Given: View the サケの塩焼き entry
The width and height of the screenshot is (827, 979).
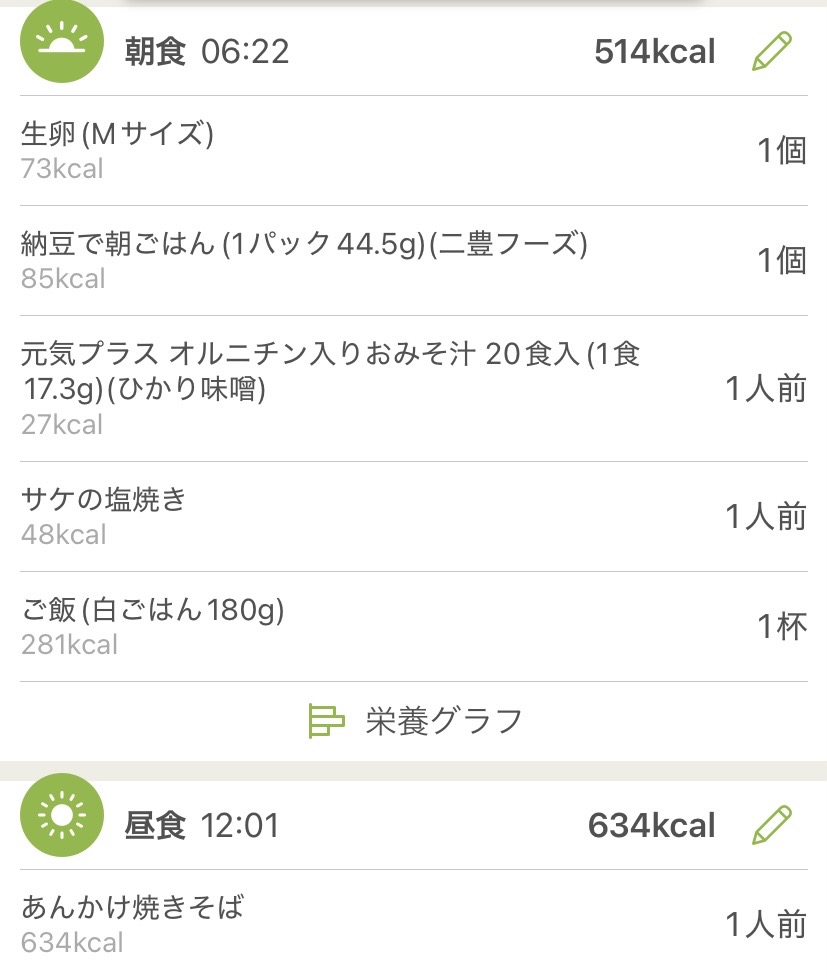Looking at the screenshot, I should coord(413,516).
